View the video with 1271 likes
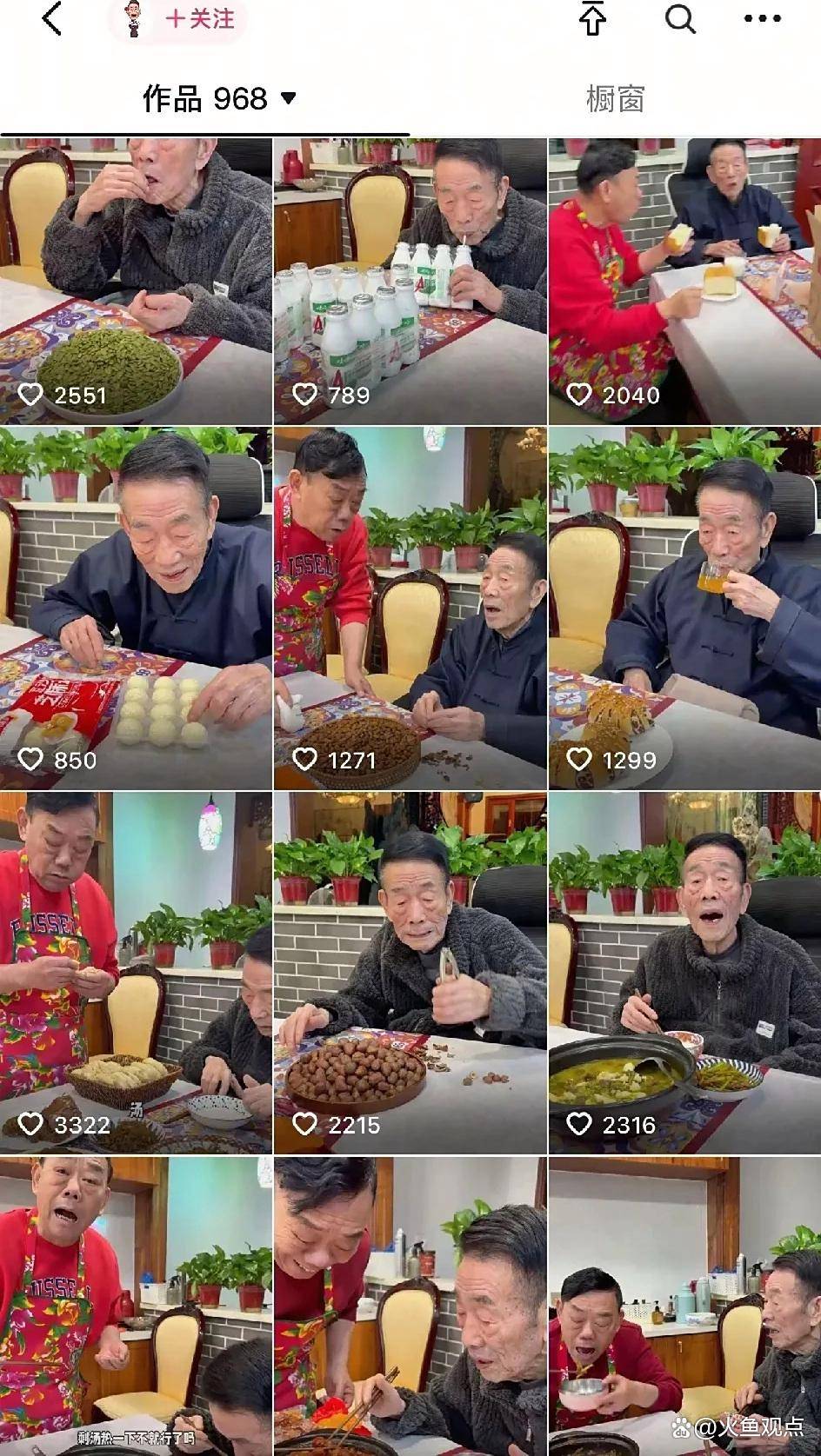 pyautogui.click(x=410, y=608)
